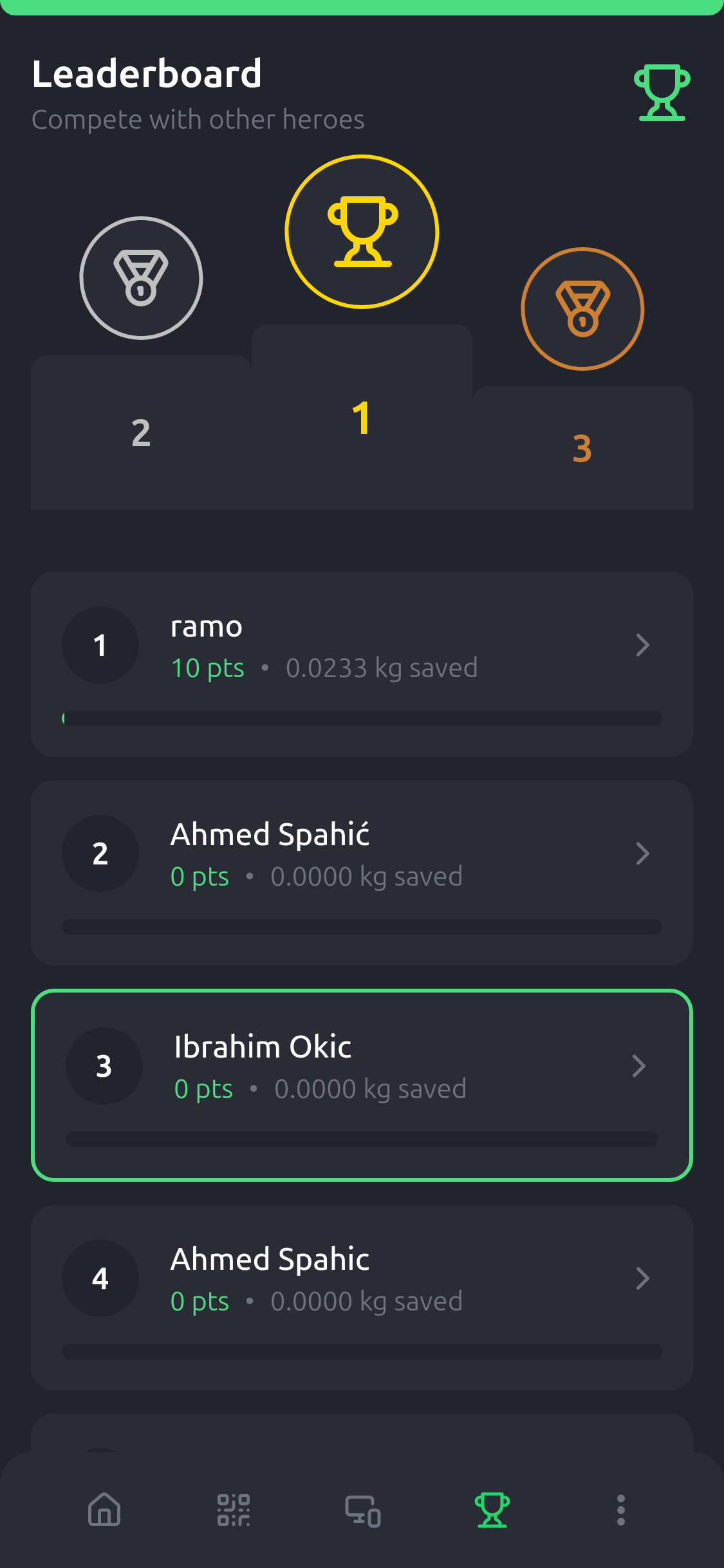
Task: Go to the Home tab
Action: click(104, 1510)
